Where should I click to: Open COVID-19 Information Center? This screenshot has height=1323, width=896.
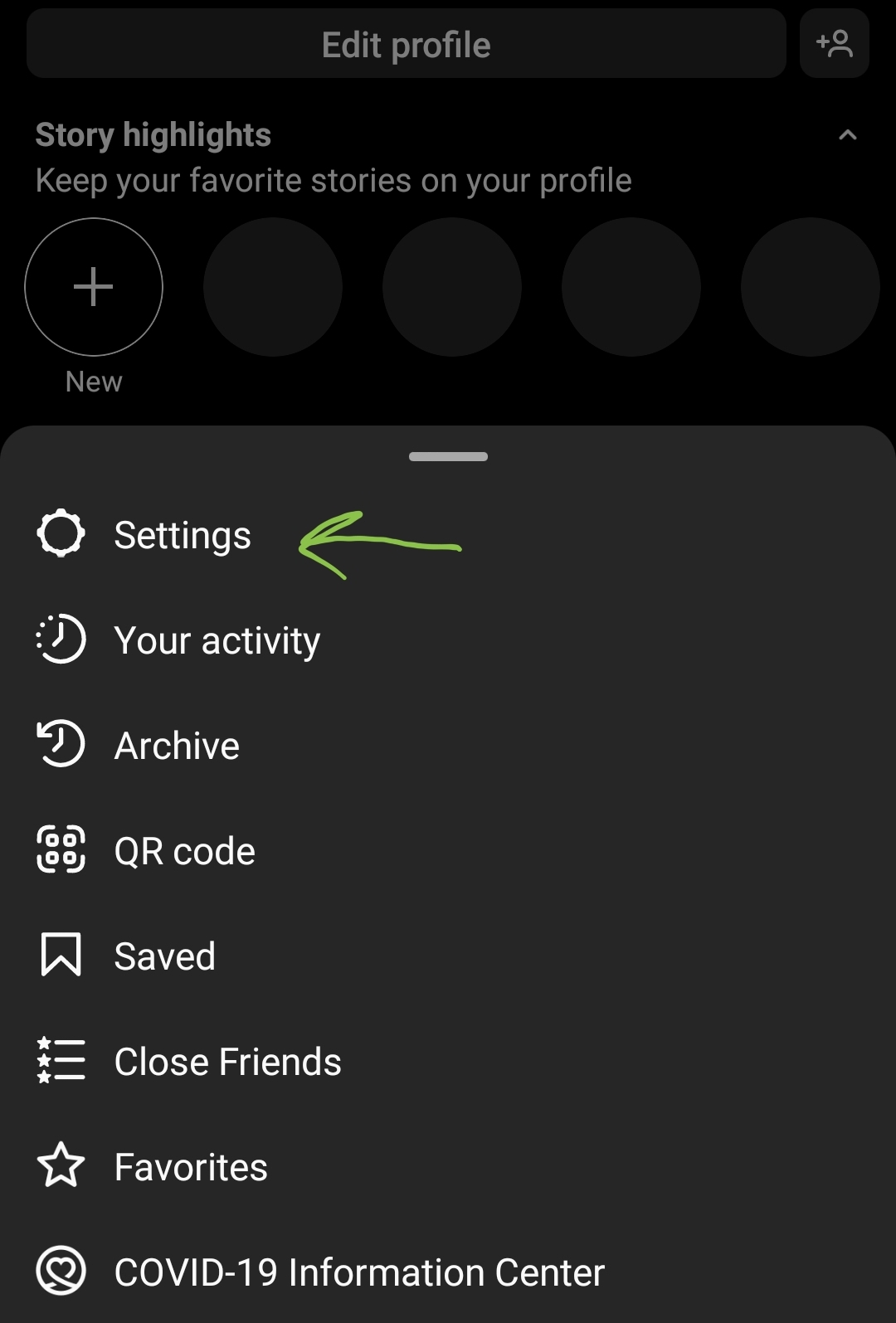click(359, 1272)
